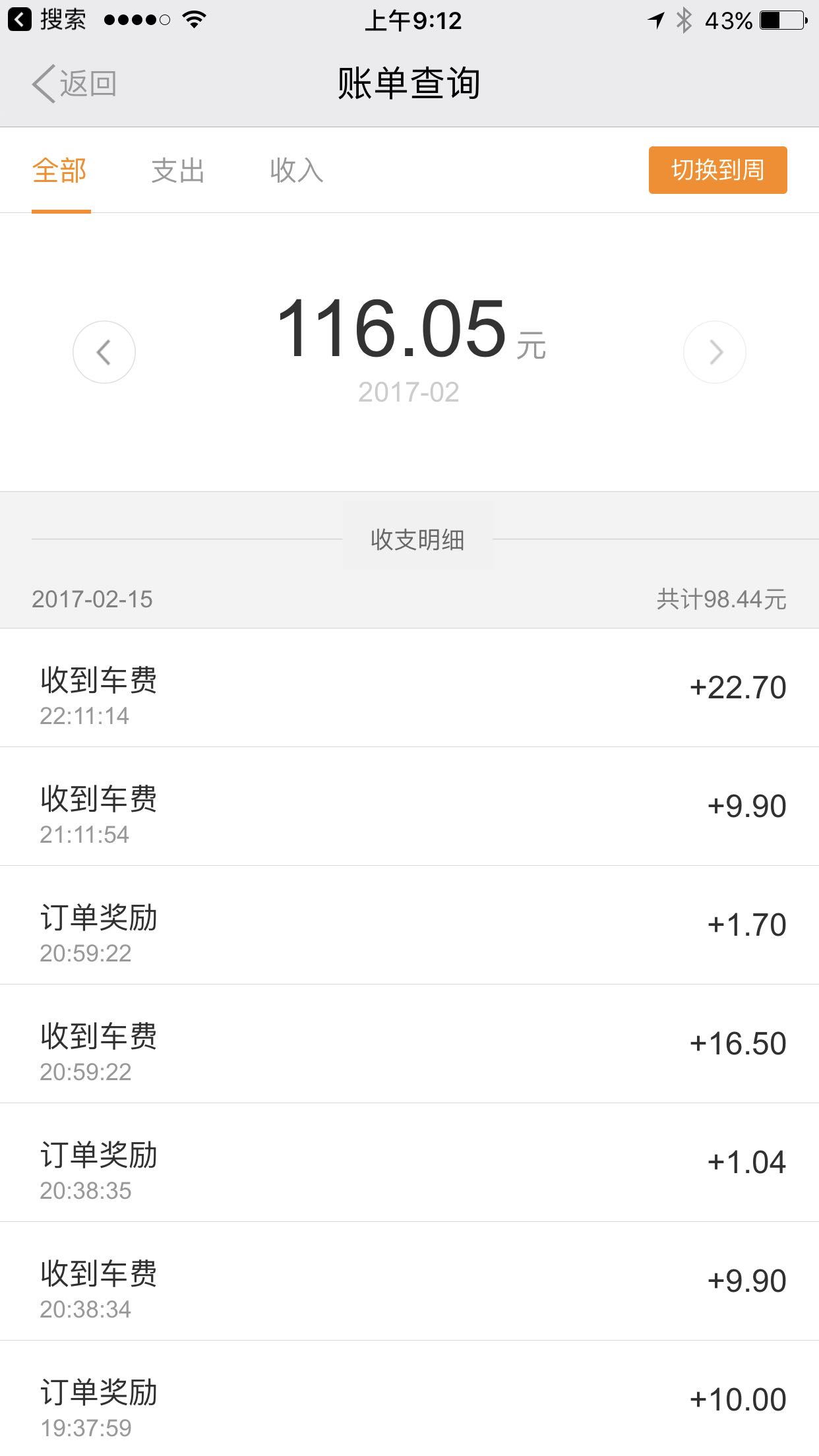This screenshot has height=1456, width=819.
Task: Tap the 2017-02-15 date header row
Action: click(x=94, y=600)
